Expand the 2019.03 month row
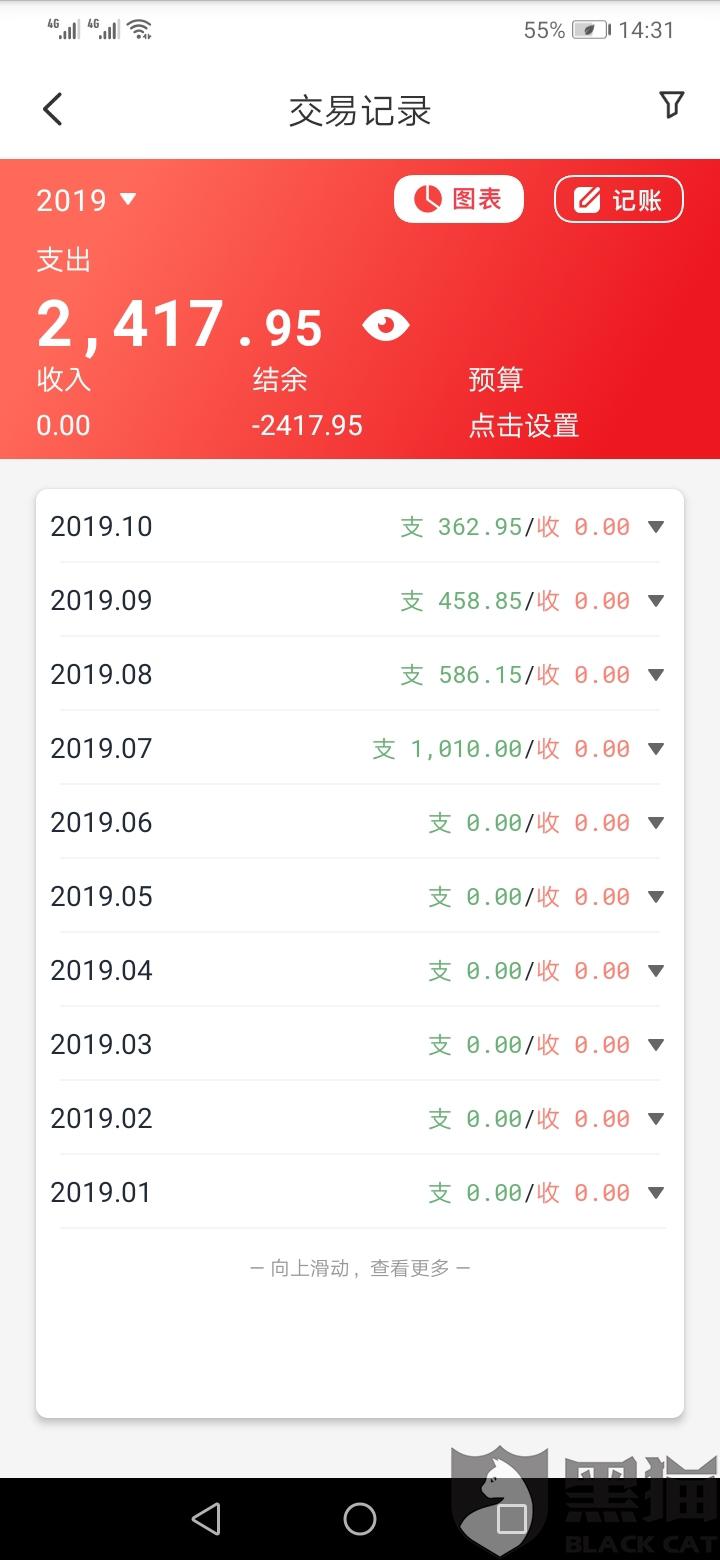The height and width of the screenshot is (1560, 720). pyautogui.click(x=656, y=1045)
